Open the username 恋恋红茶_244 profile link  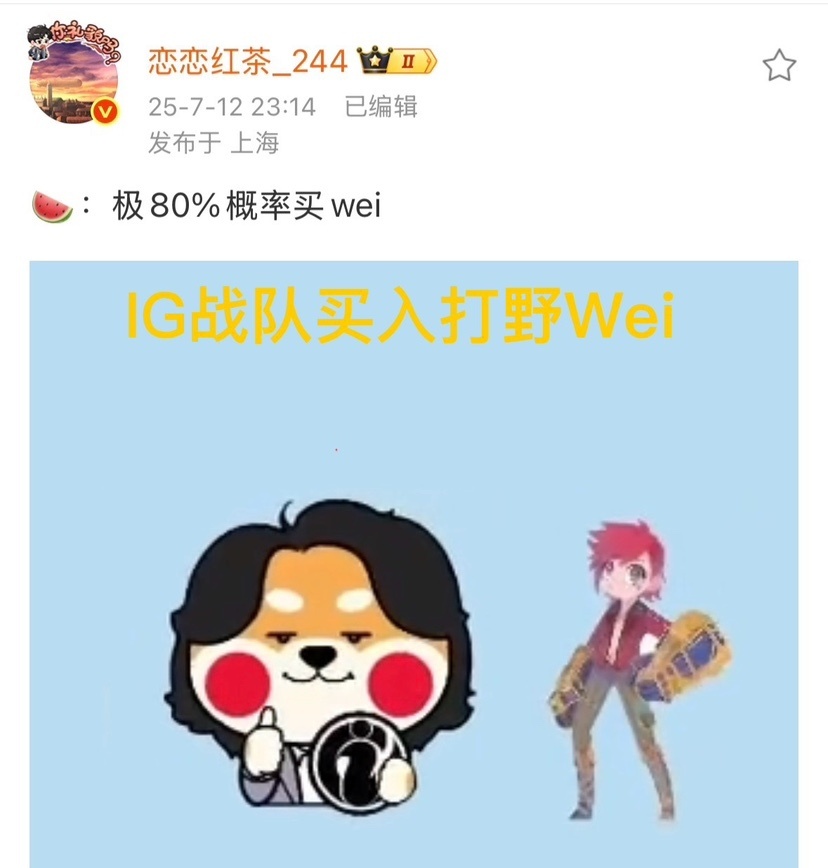[x=248, y=62]
